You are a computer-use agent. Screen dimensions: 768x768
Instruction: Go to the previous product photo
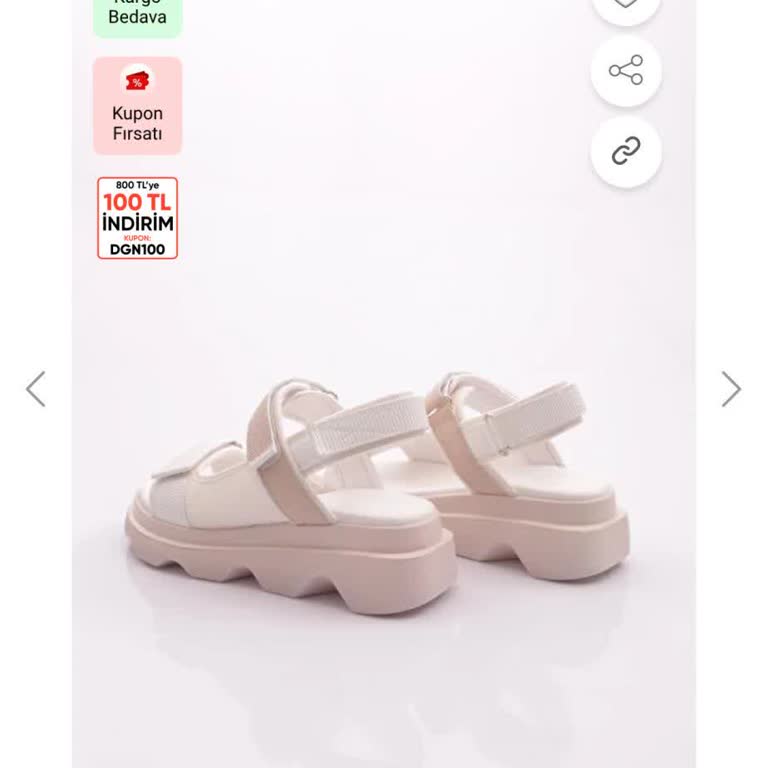36,389
